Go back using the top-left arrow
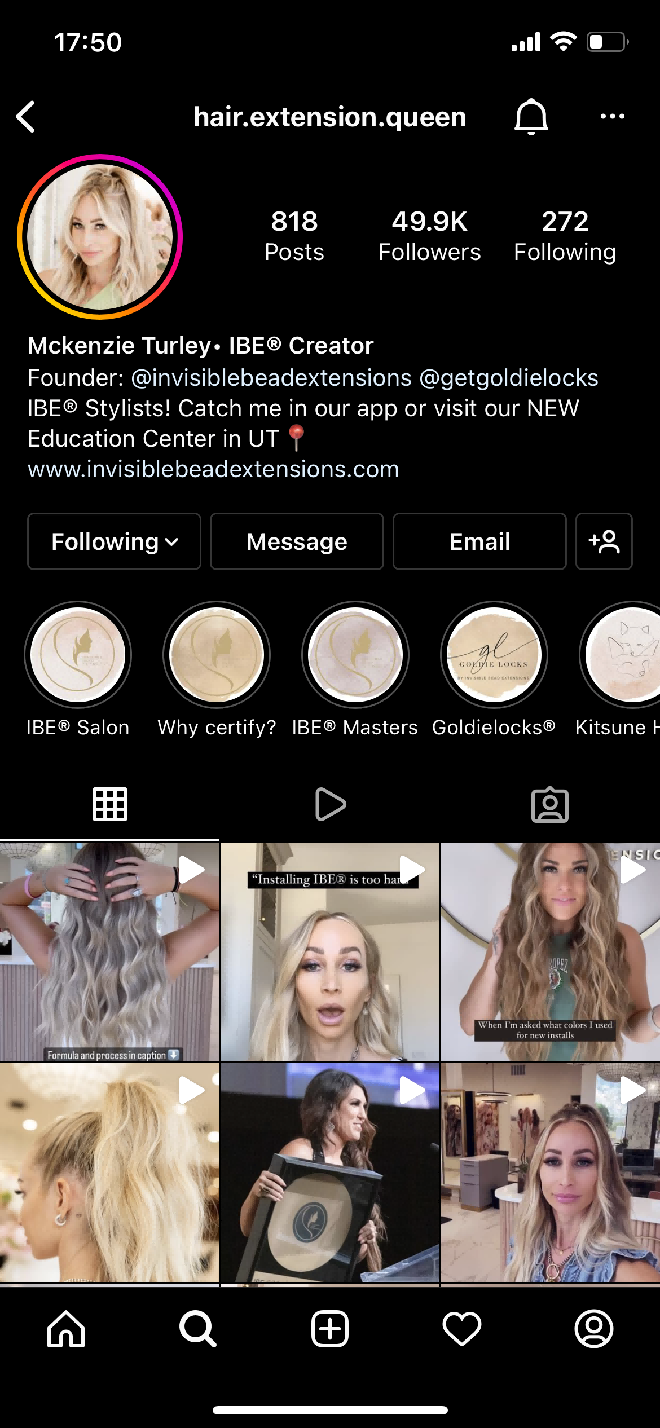The height and width of the screenshot is (1428, 660). 27,117
